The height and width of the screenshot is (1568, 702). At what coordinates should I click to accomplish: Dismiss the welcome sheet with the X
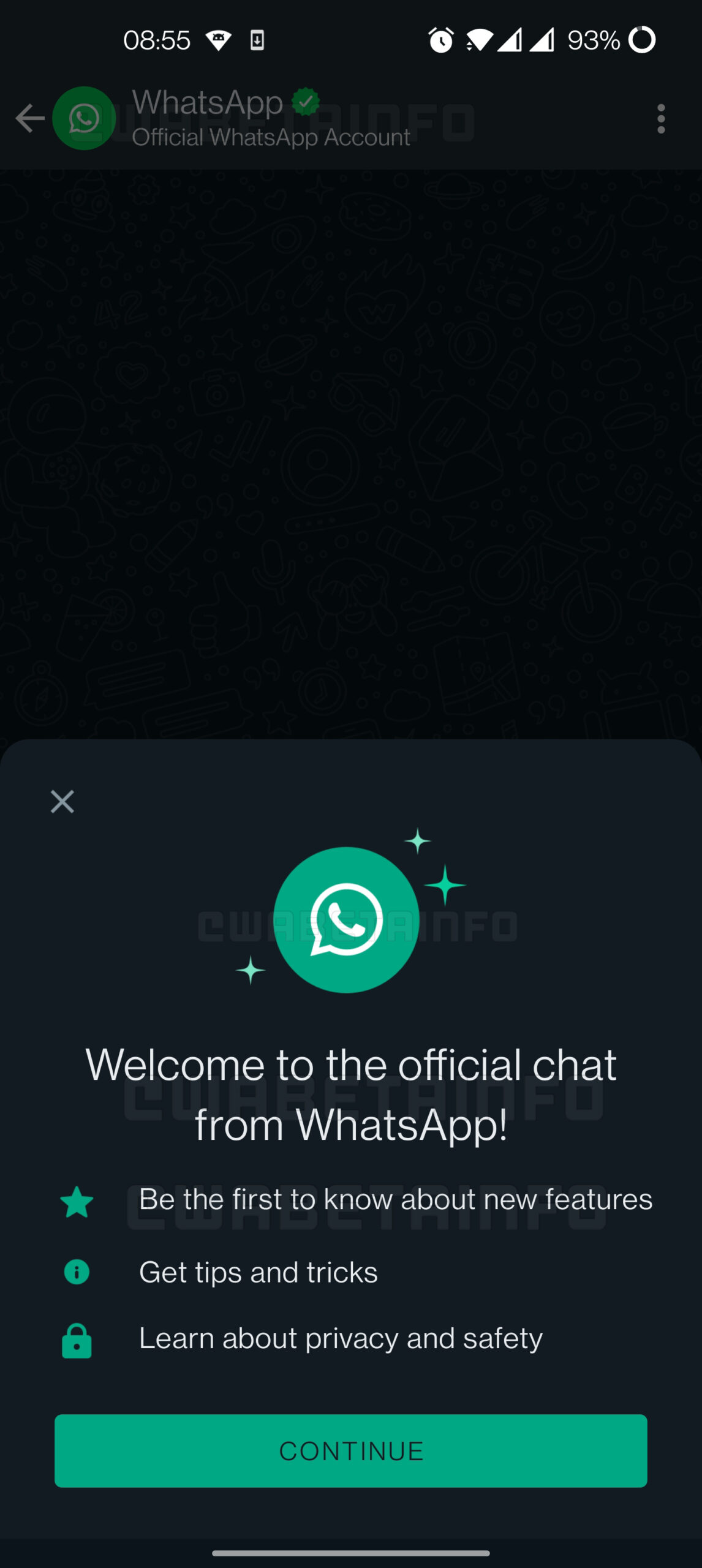[62, 801]
